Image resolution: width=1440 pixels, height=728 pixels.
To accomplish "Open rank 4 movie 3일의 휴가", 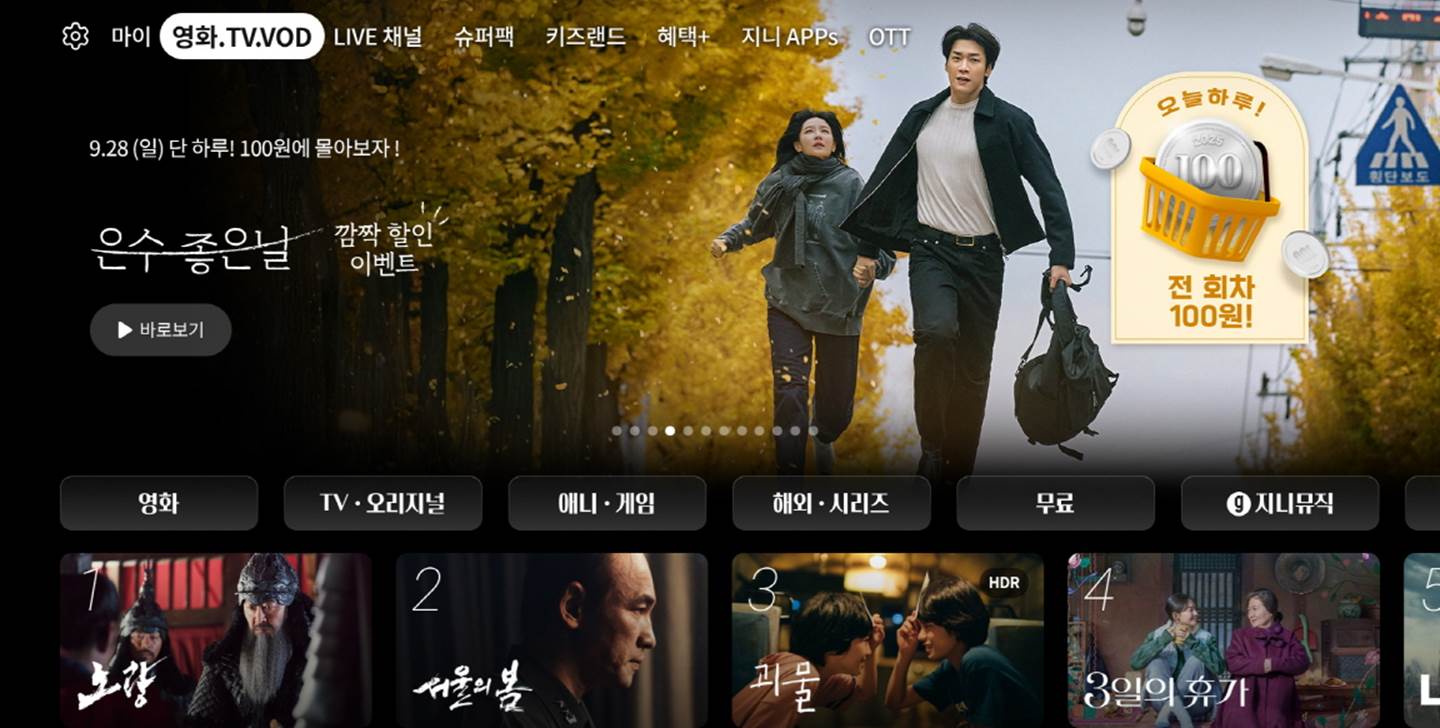I will pos(1224,640).
